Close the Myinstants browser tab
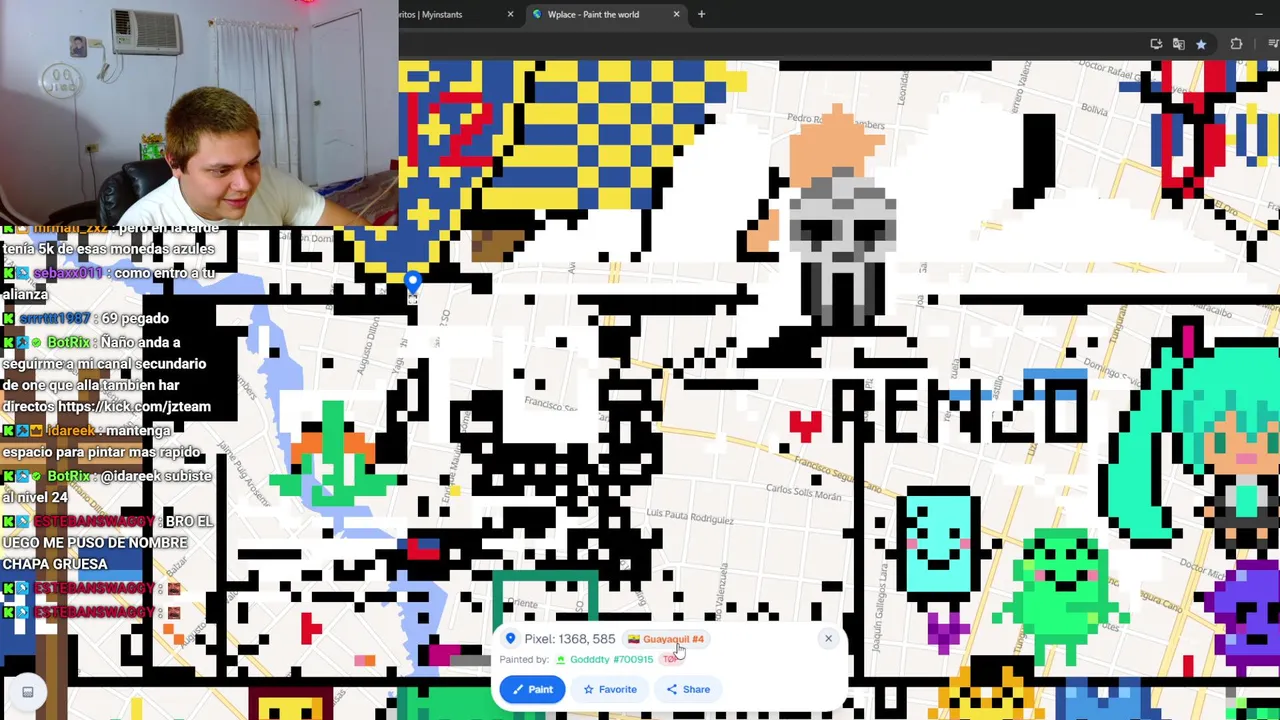The height and width of the screenshot is (720, 1280). (x=510, y=14)
